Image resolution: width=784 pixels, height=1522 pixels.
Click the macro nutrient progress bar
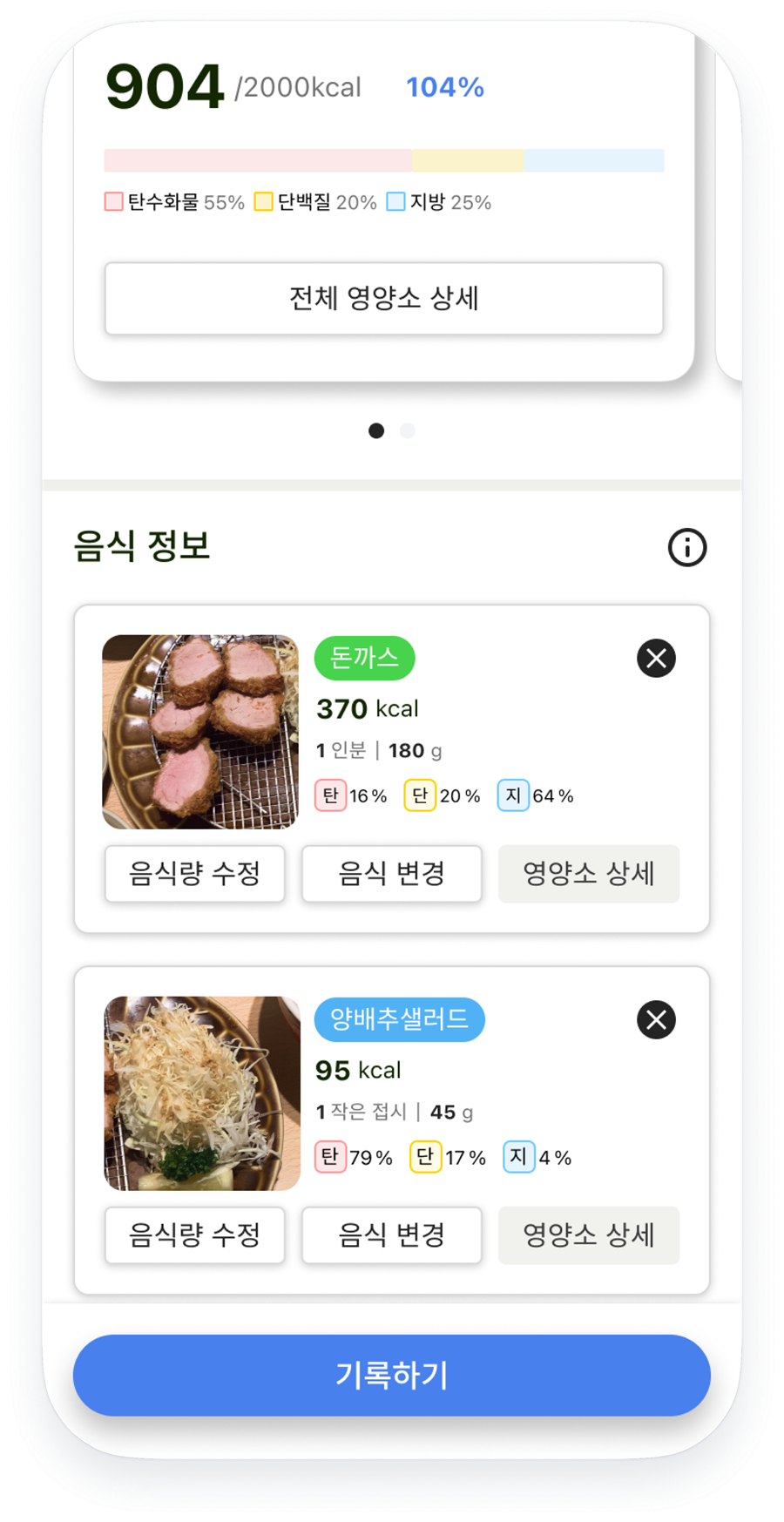383,159
